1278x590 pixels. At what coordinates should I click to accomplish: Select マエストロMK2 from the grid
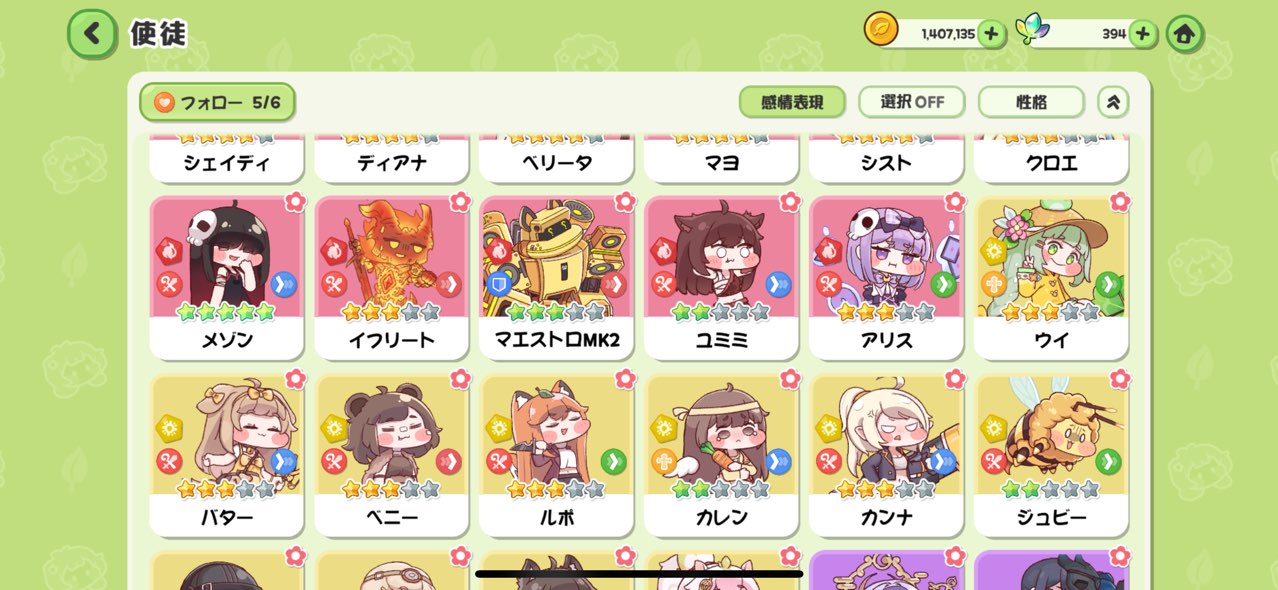coord(556,275)
